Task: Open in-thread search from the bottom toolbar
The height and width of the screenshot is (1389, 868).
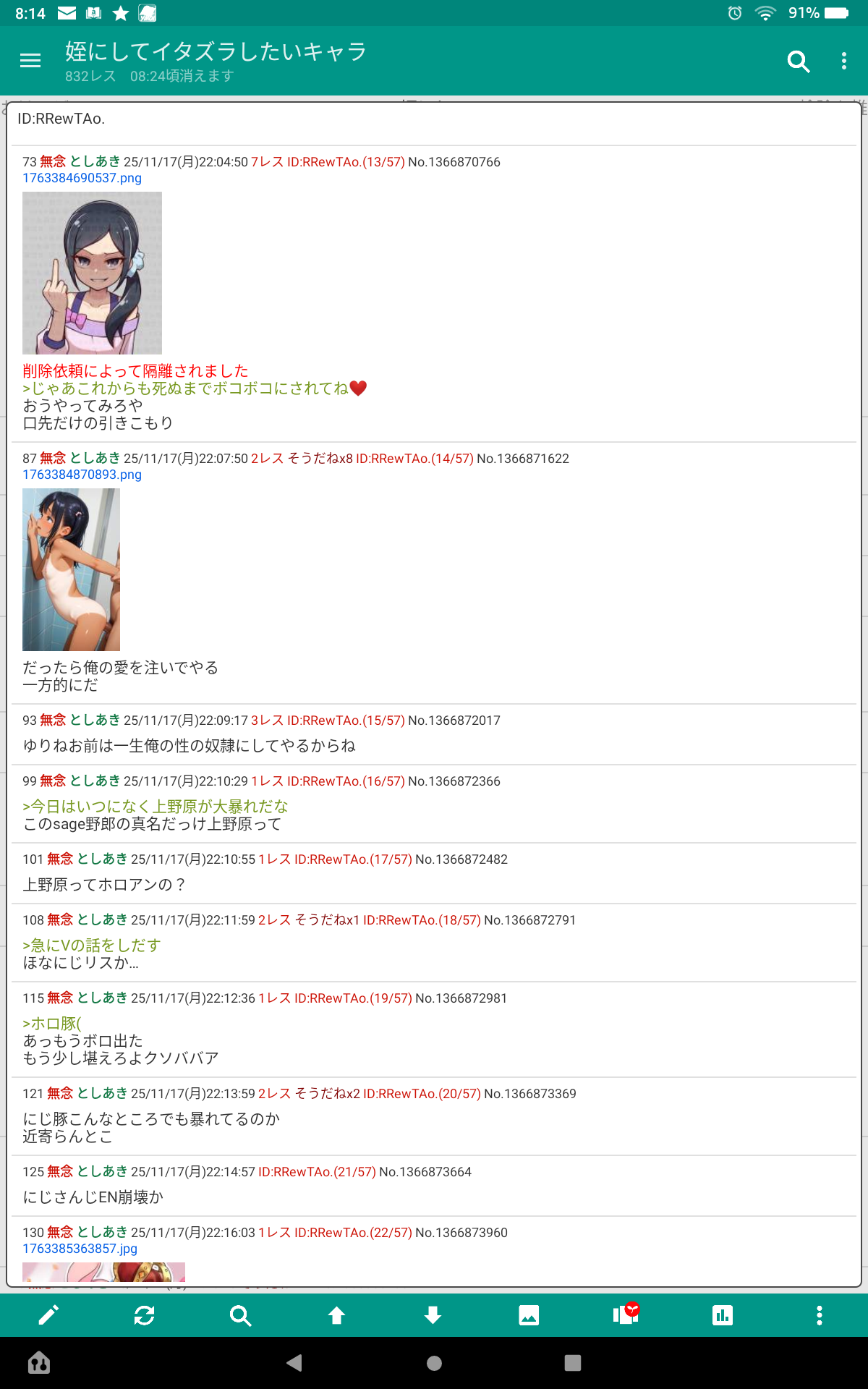Action: (240, 1315)
